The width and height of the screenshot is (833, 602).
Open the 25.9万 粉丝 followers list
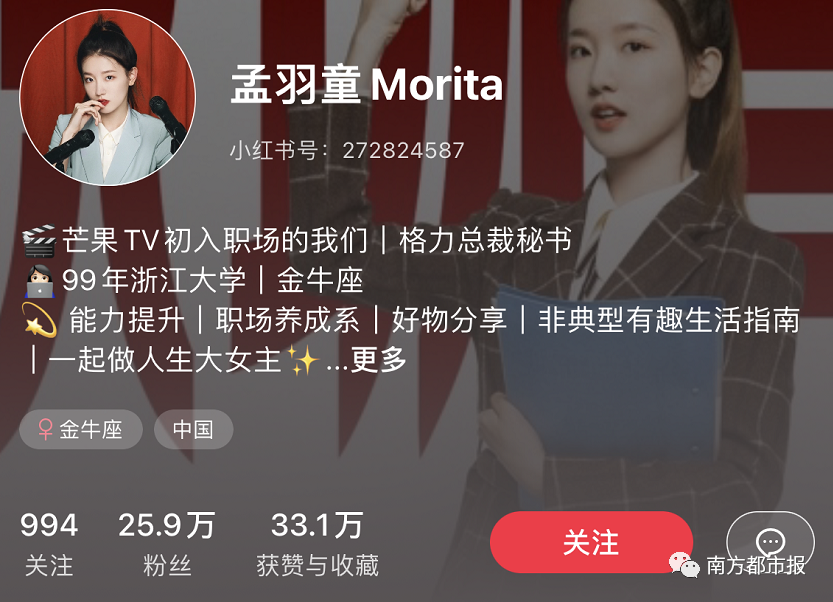pos(167,544)
